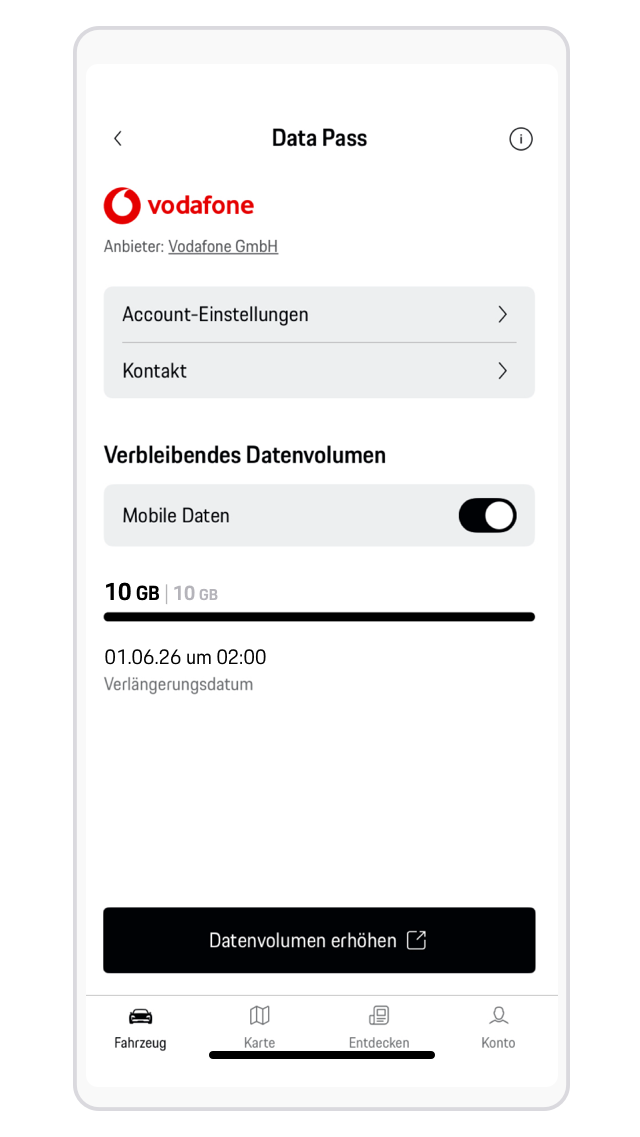Open the Vodafone GmbH provider link

tap(223, 246)
